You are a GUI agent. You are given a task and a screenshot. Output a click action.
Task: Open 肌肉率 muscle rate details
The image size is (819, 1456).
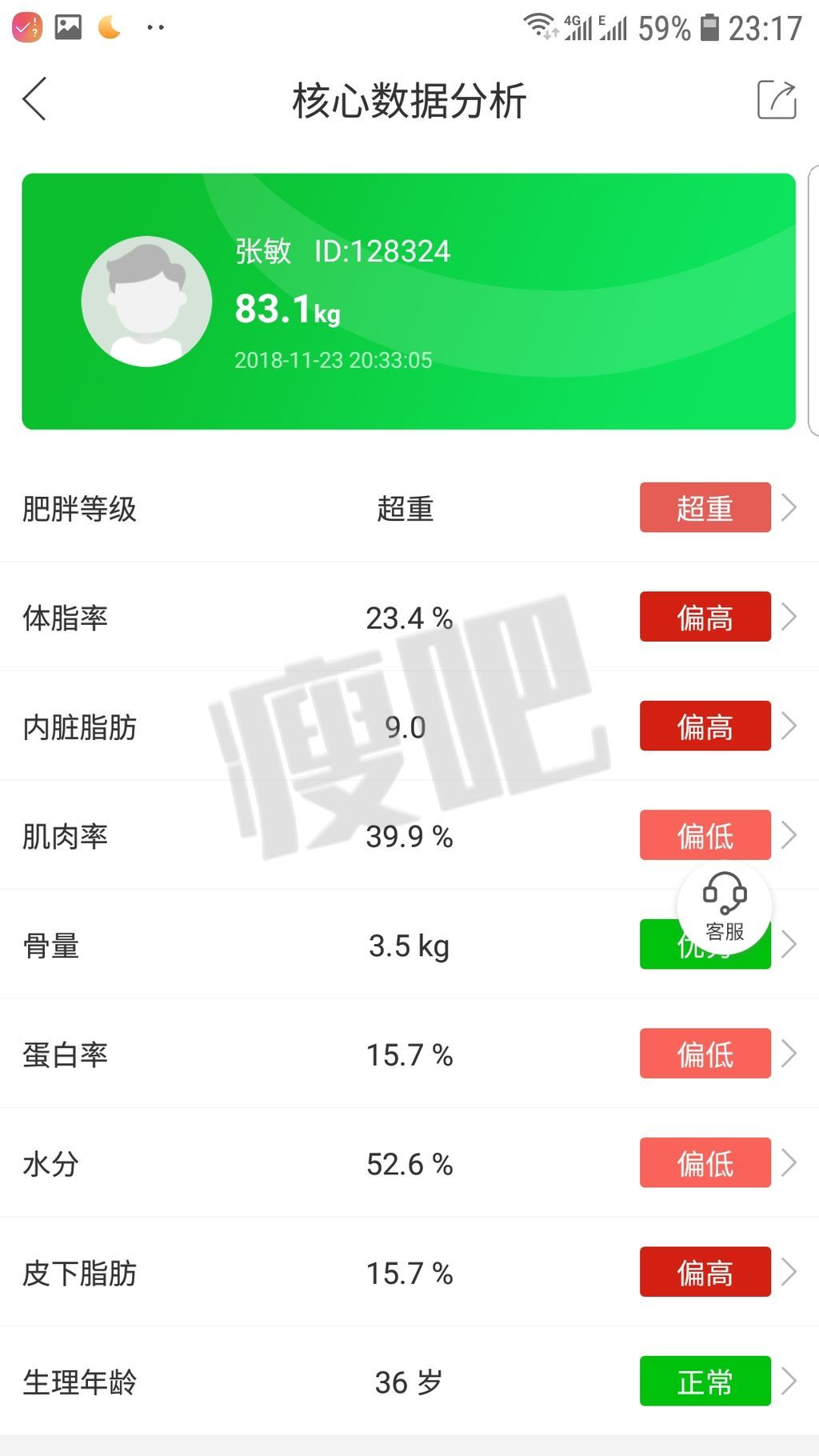coord(408,836)
